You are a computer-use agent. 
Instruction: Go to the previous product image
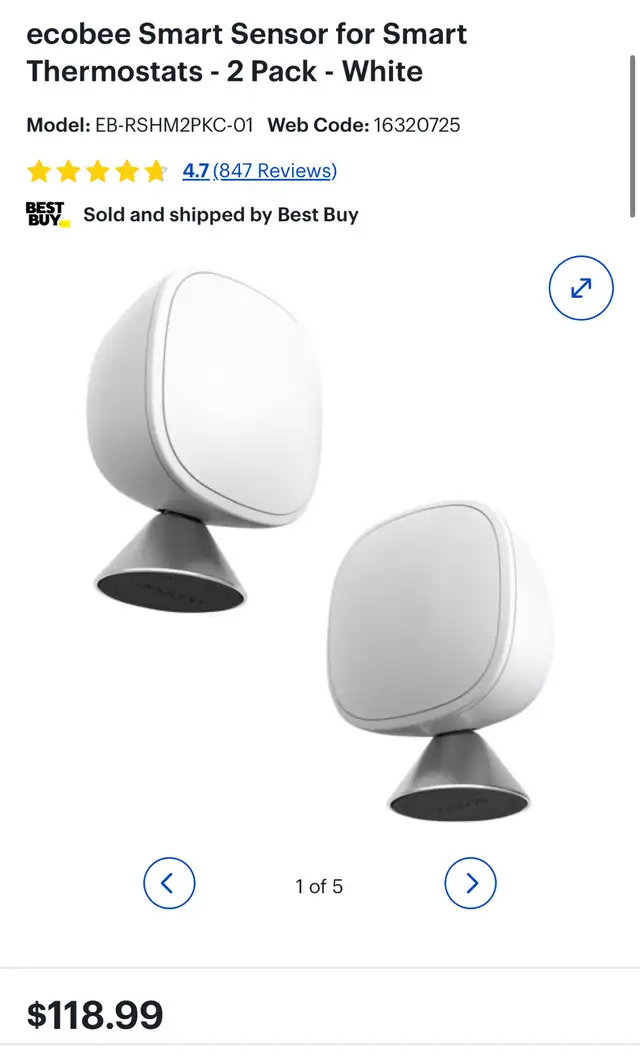pos(169,884)
